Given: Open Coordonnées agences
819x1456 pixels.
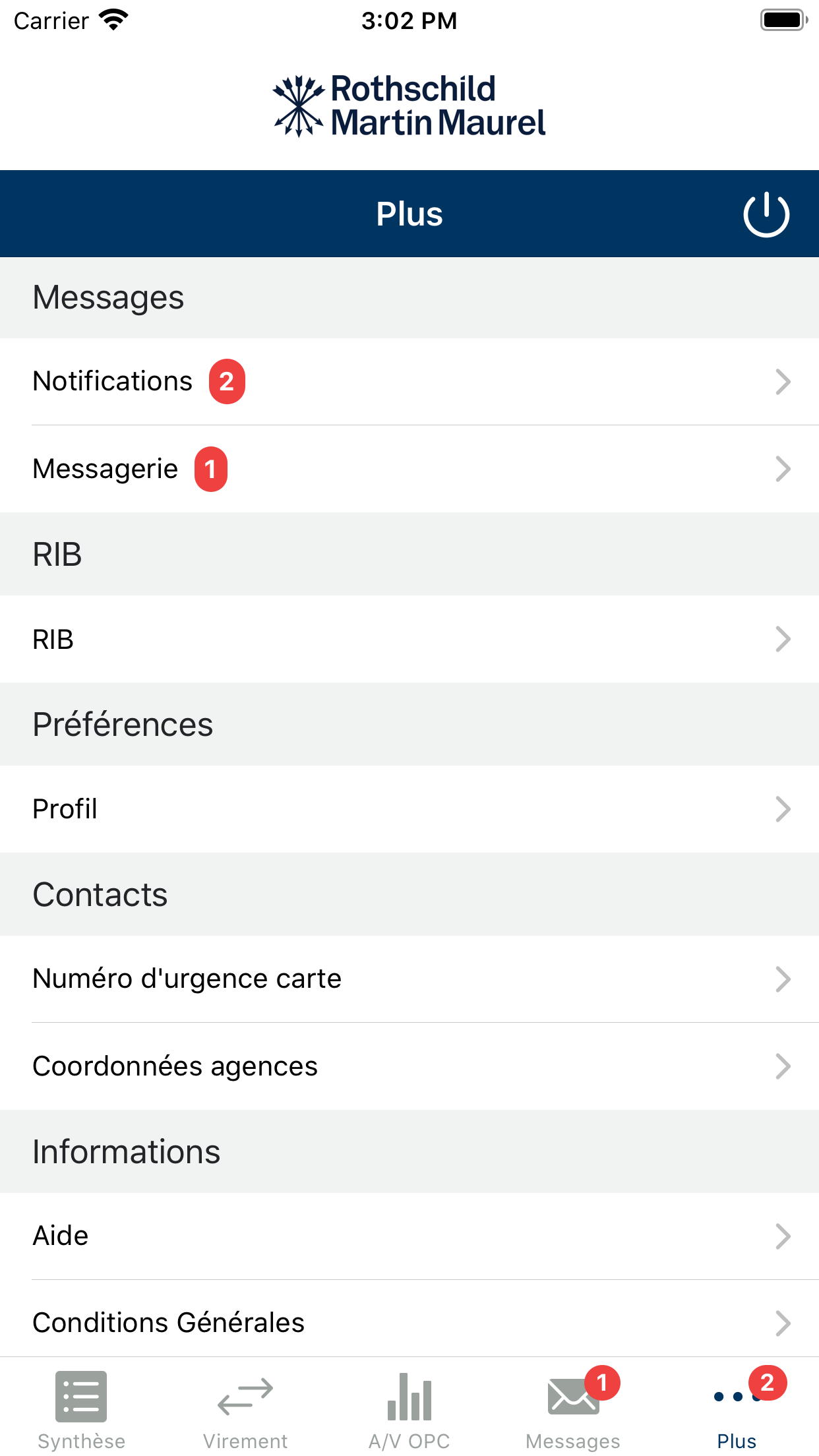Looking at the screenshot, I should (x=409, y=1066).
